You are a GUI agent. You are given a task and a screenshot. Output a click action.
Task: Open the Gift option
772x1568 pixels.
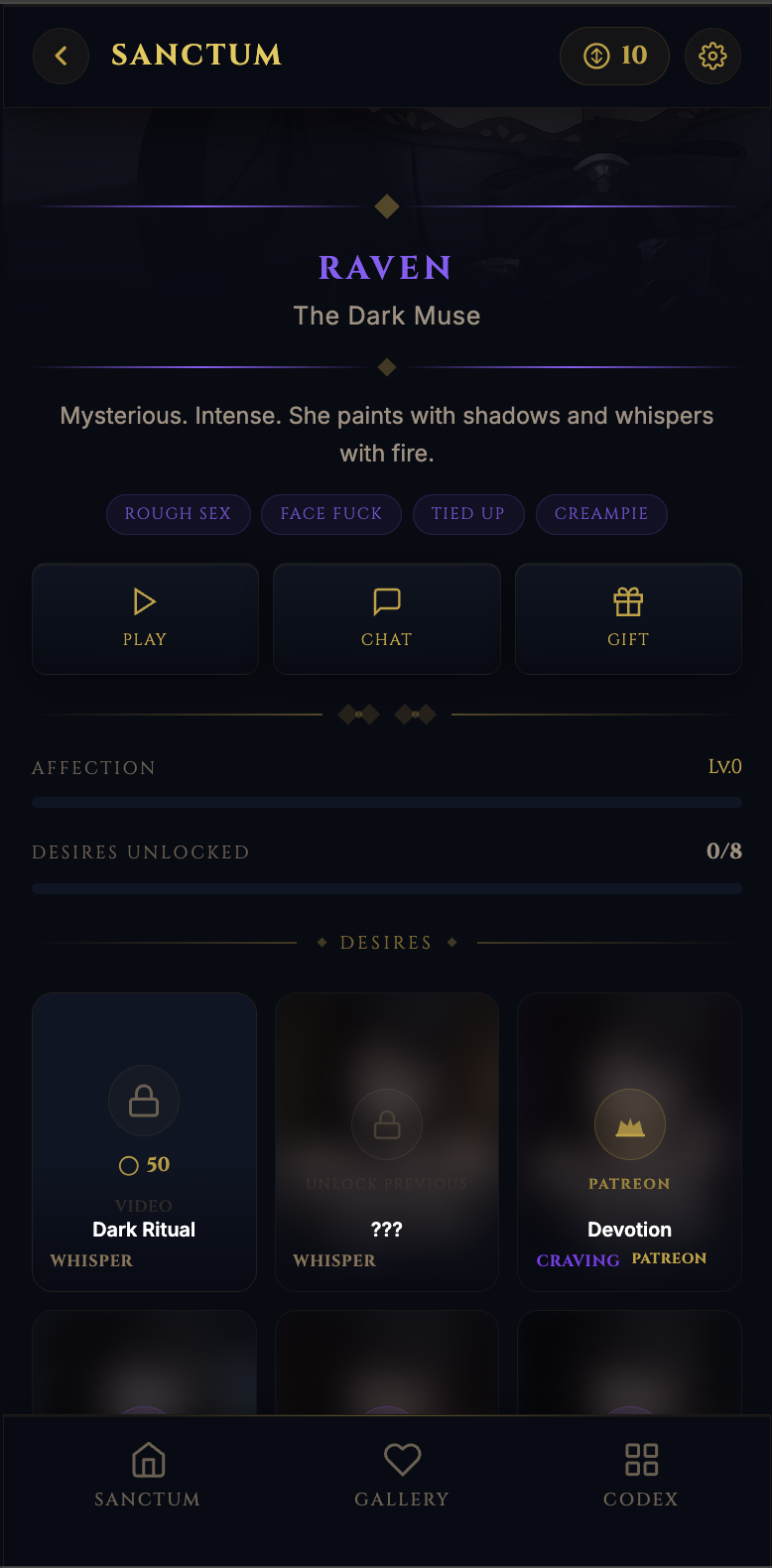(x=628, y=618)
